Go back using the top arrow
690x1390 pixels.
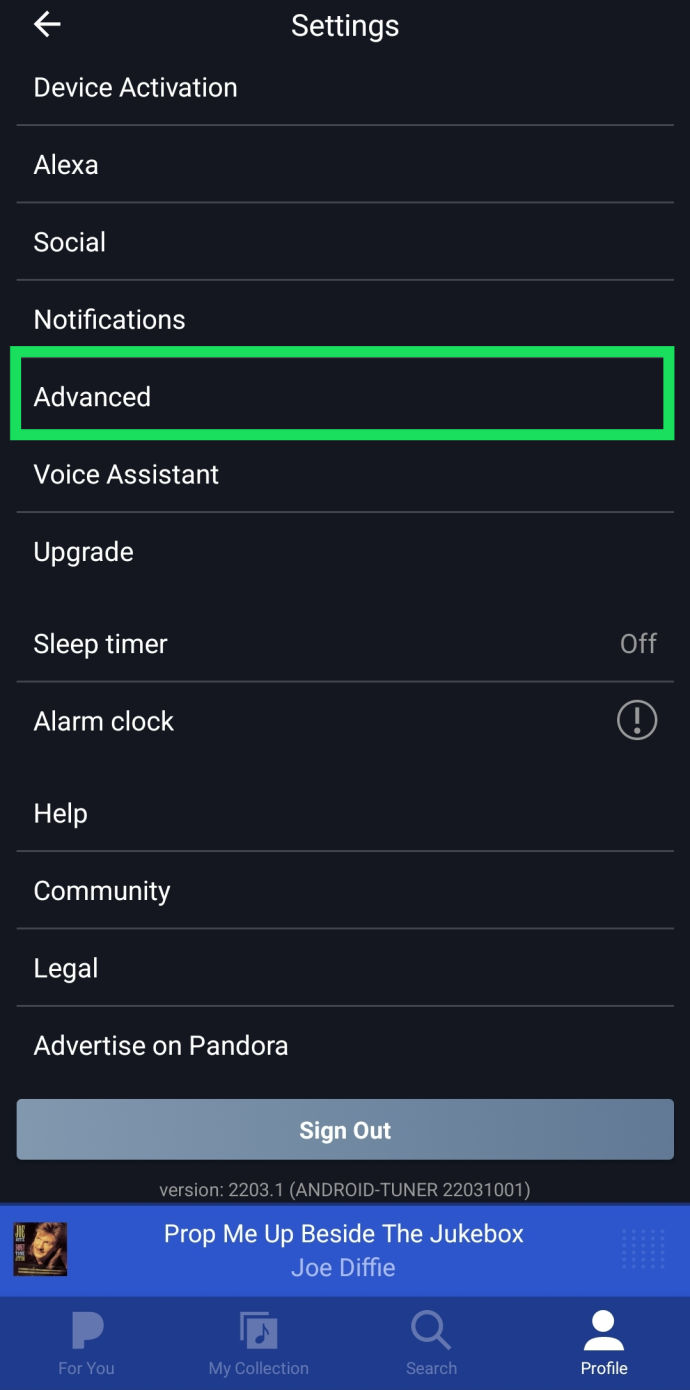pyautogui.click(x=47, y=26)
